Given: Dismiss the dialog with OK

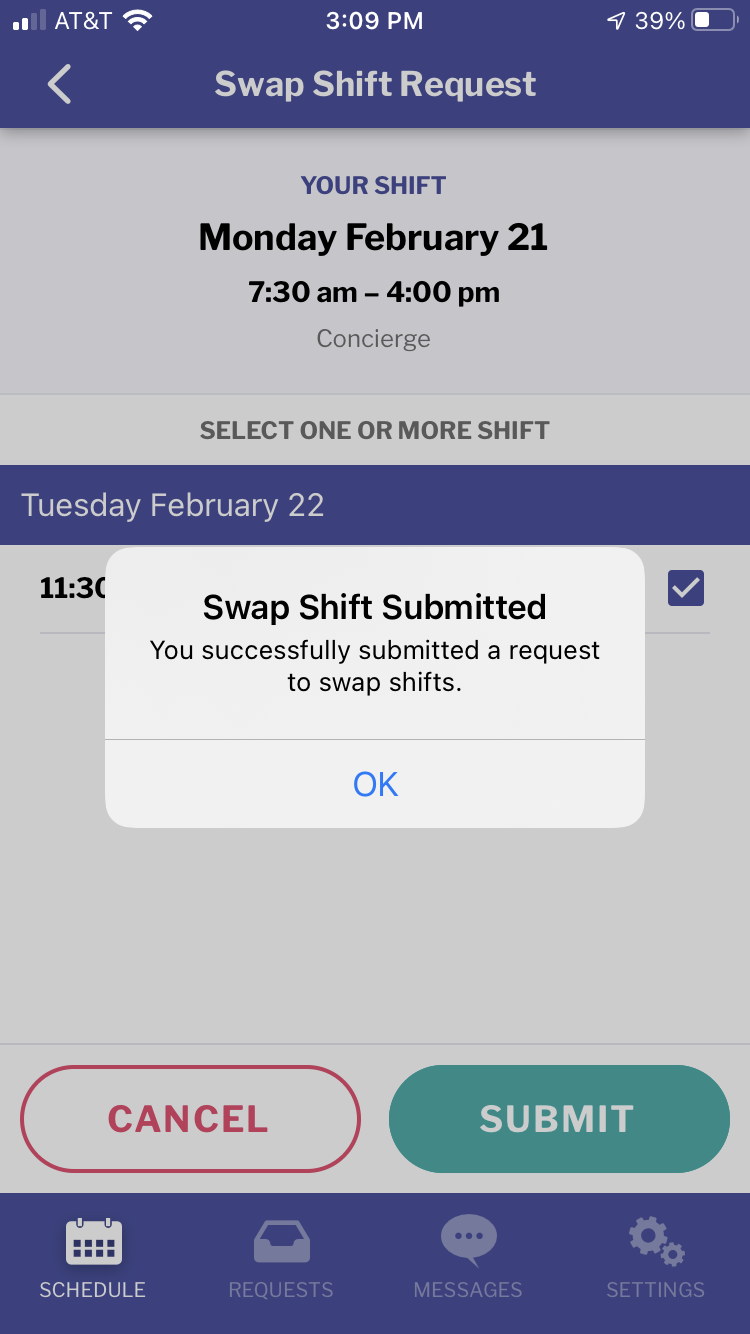Looking at the screenshot, I should pos(375,784).
